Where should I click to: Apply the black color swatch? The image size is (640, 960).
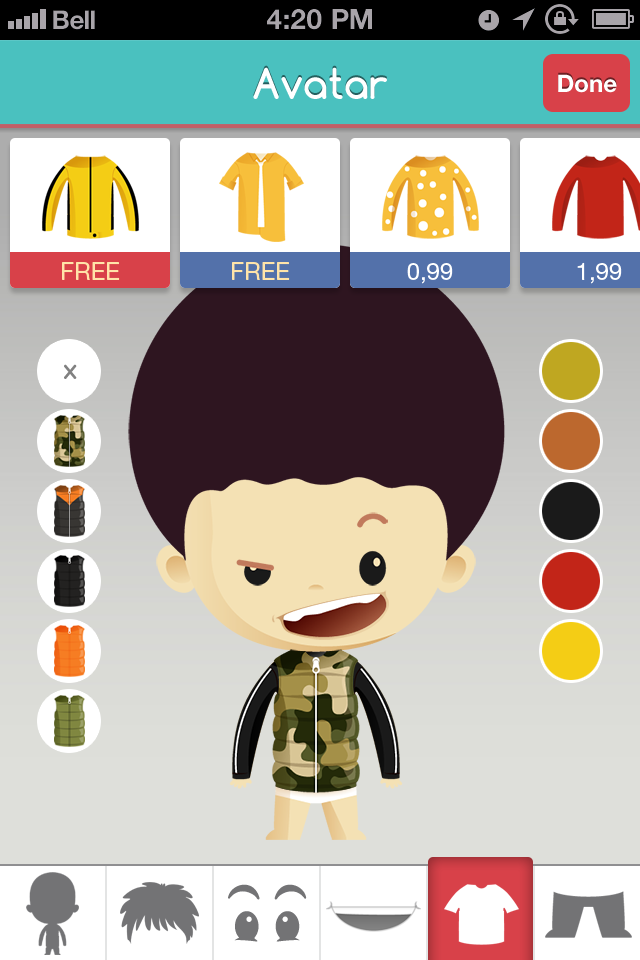571,511
